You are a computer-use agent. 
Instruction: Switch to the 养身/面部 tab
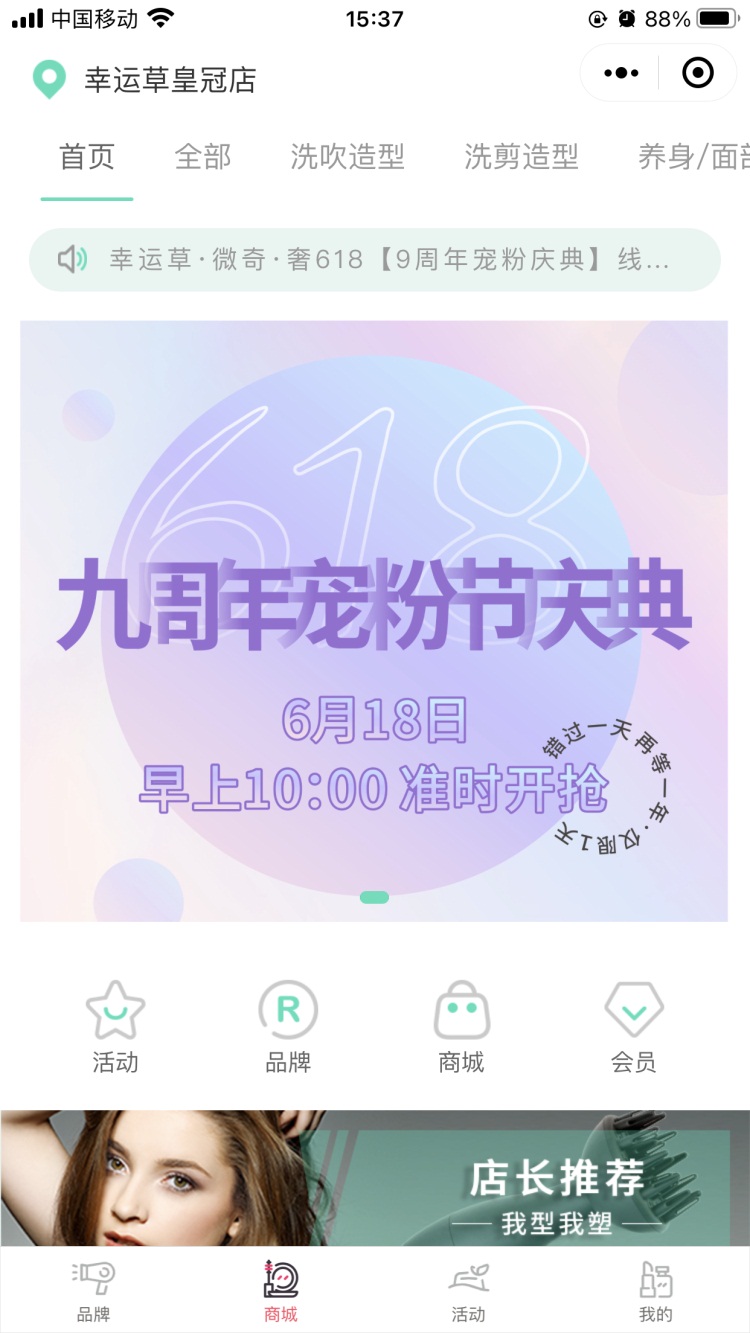click(x=693, y=157)
